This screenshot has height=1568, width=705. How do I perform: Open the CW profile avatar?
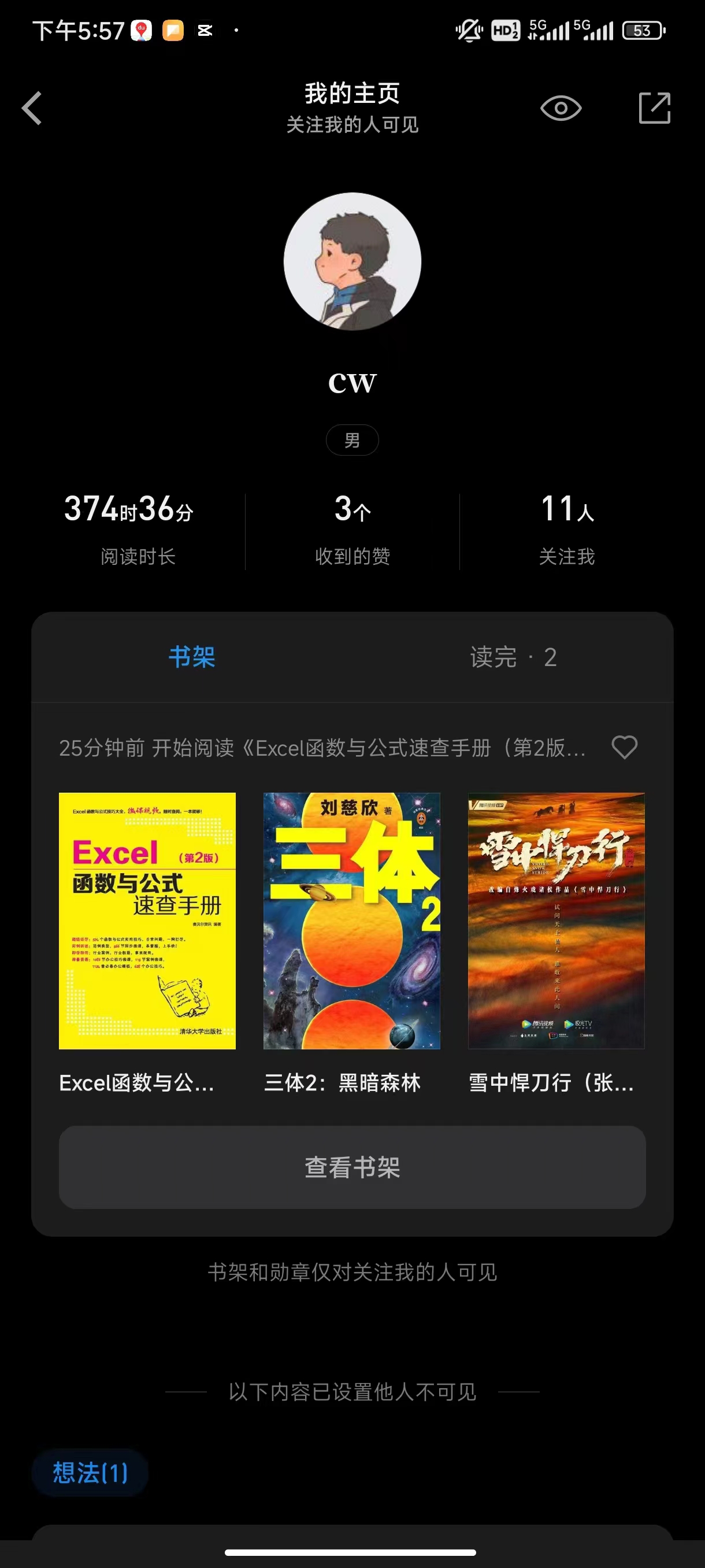pyautogui.click(x=352, y=262)
